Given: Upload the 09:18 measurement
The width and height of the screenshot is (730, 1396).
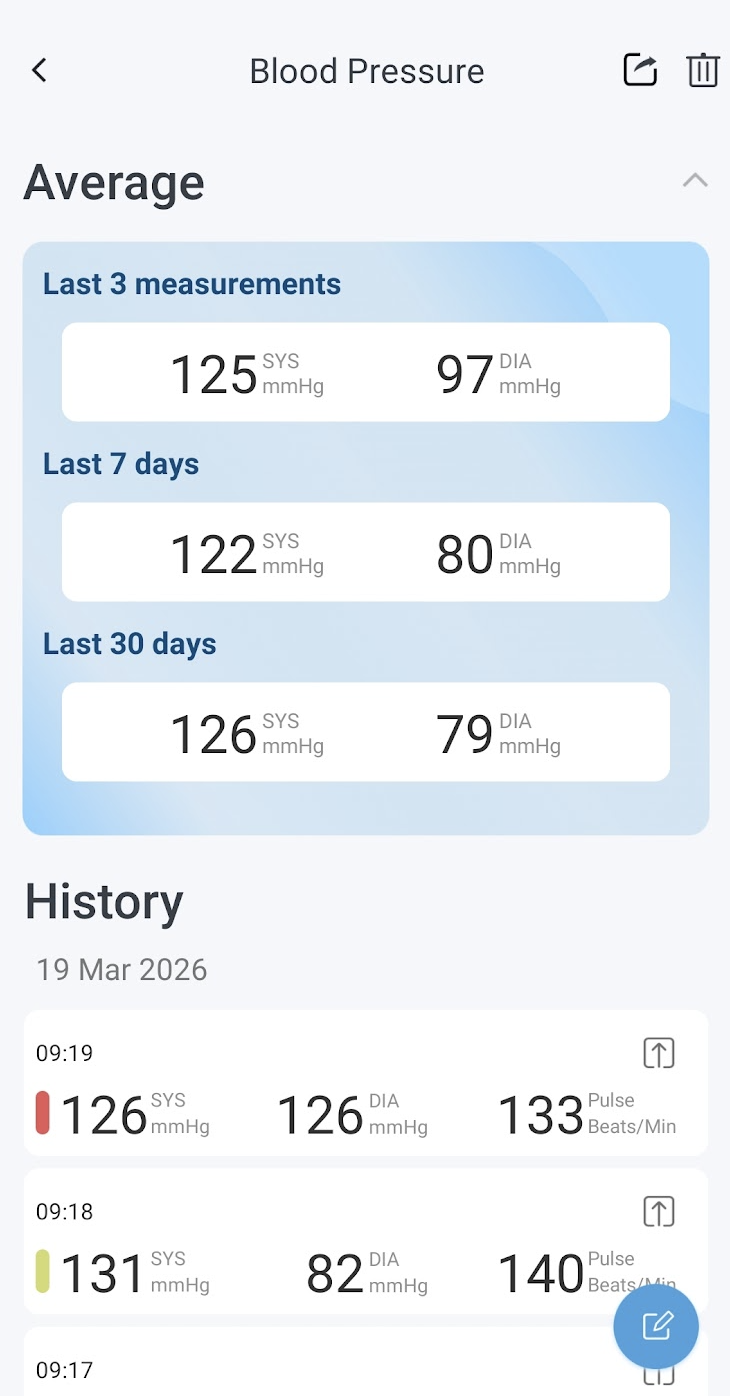Looking at the screenshot, I should click(658, 1211).
